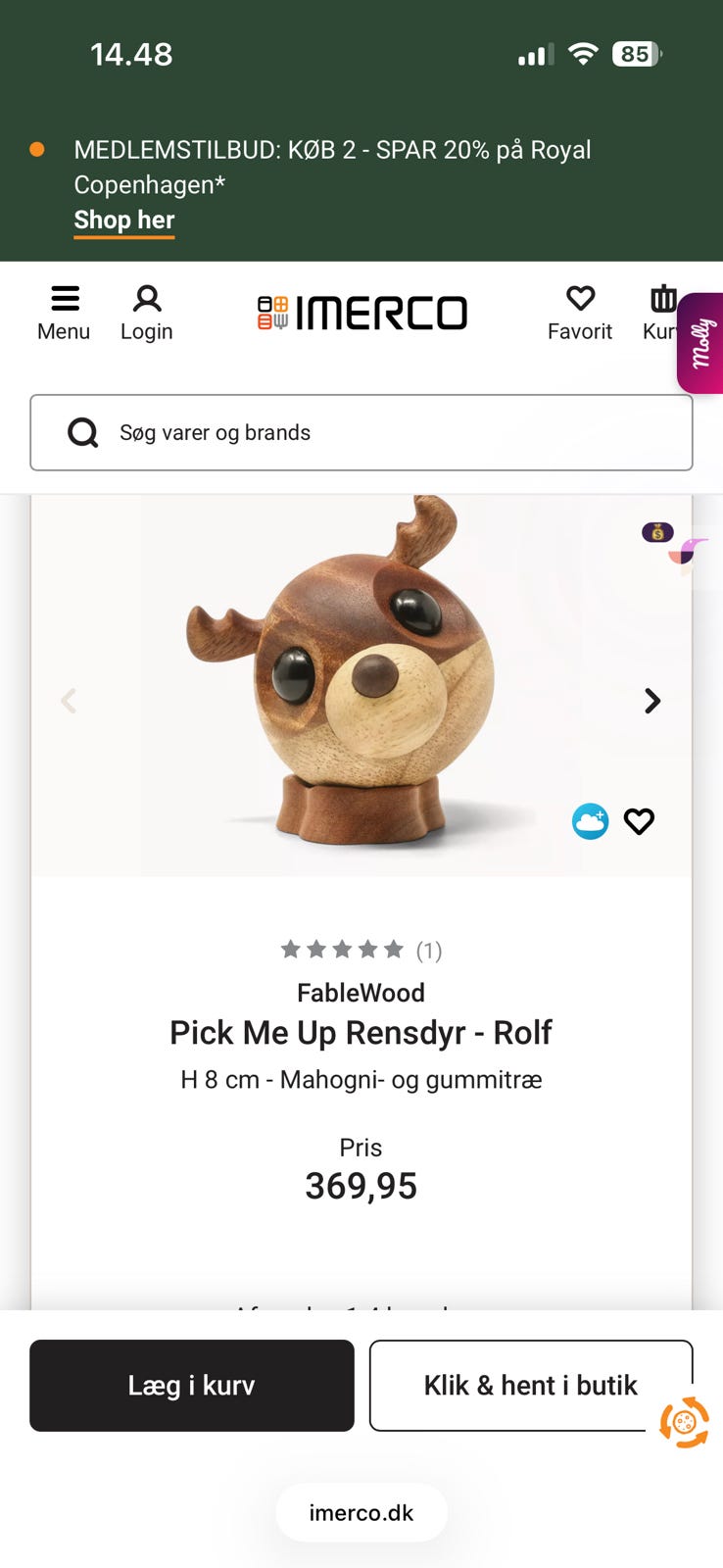The height and width of the screenshot is (1568, 723).
Task: Click the Klik & hent i butik button
Action: pos(530,1385)
